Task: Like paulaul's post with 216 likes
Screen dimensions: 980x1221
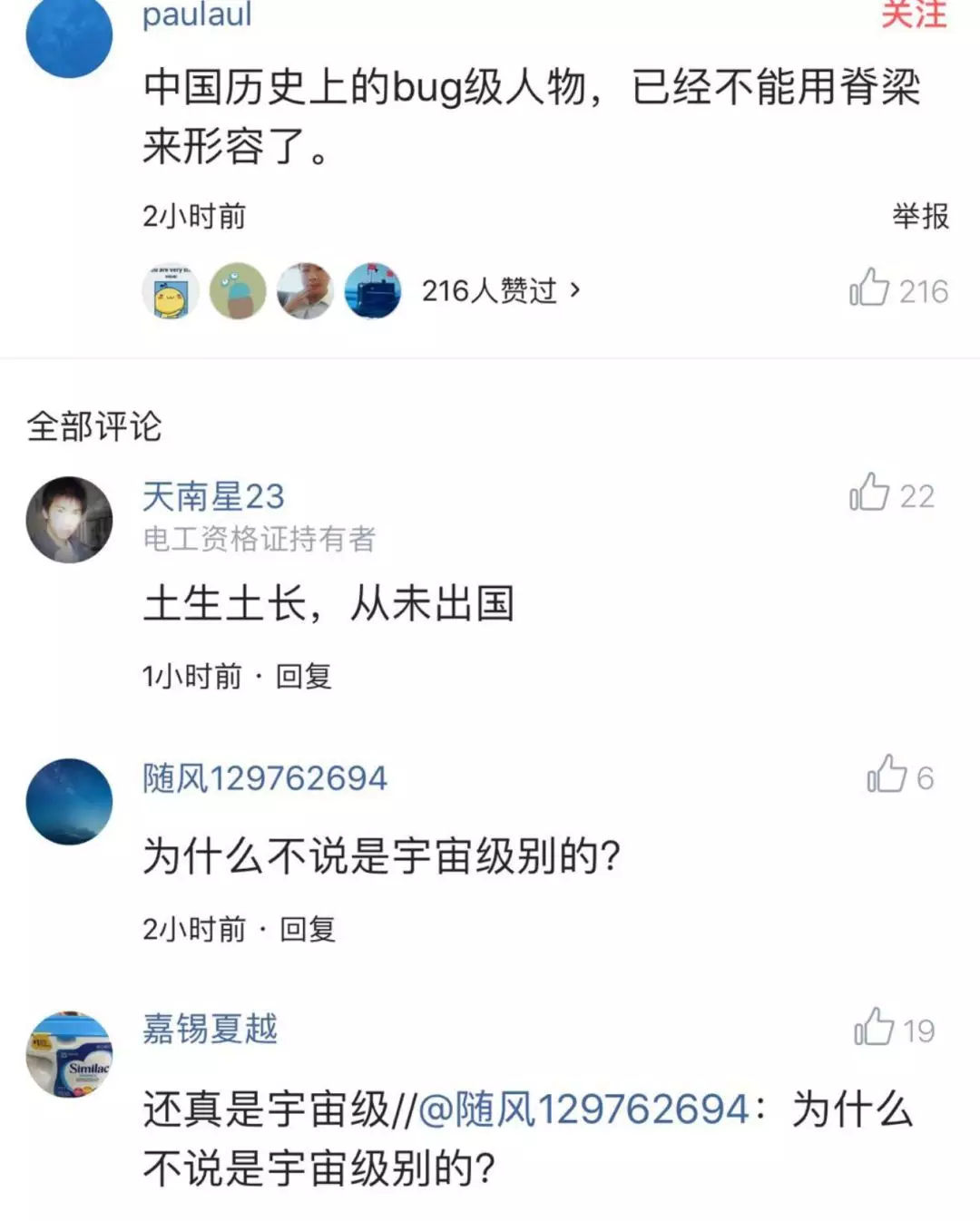Action: [x=897, y=290]
